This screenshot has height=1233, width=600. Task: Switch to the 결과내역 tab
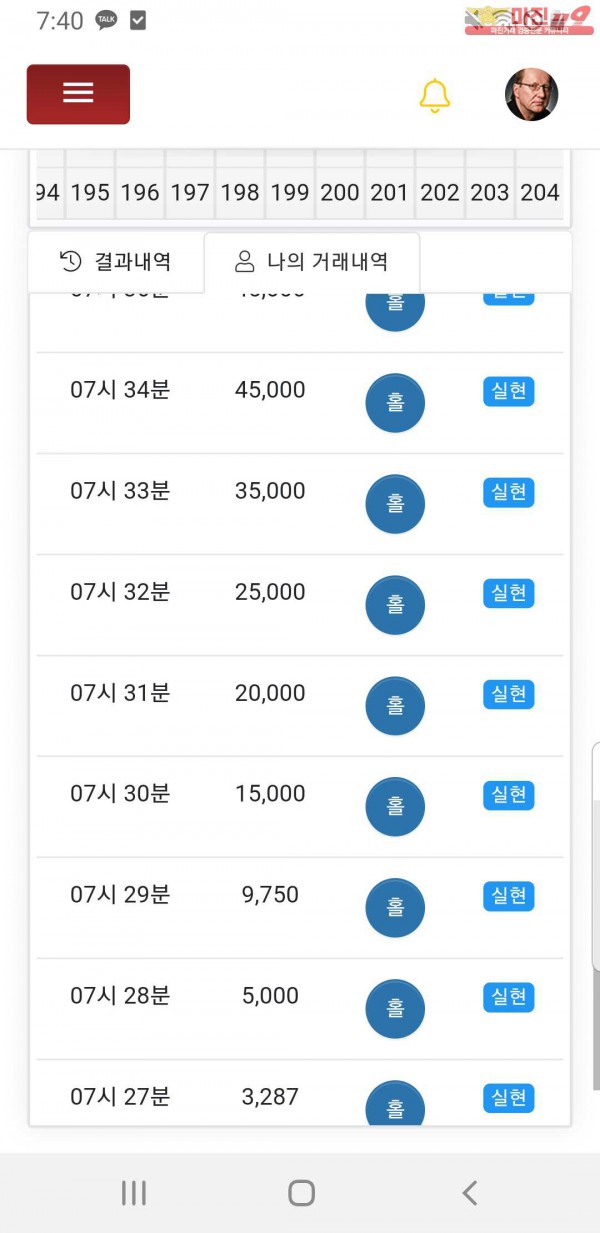tap(116, 262)
